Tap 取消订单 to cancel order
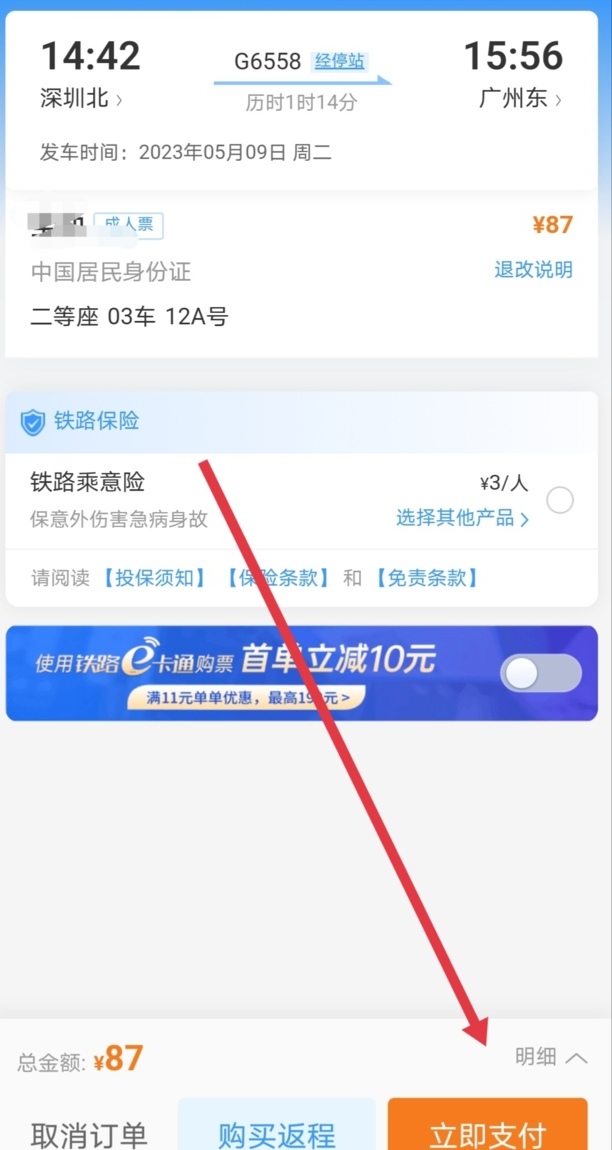This screenshot has height=1150, width=612. 89,1134
